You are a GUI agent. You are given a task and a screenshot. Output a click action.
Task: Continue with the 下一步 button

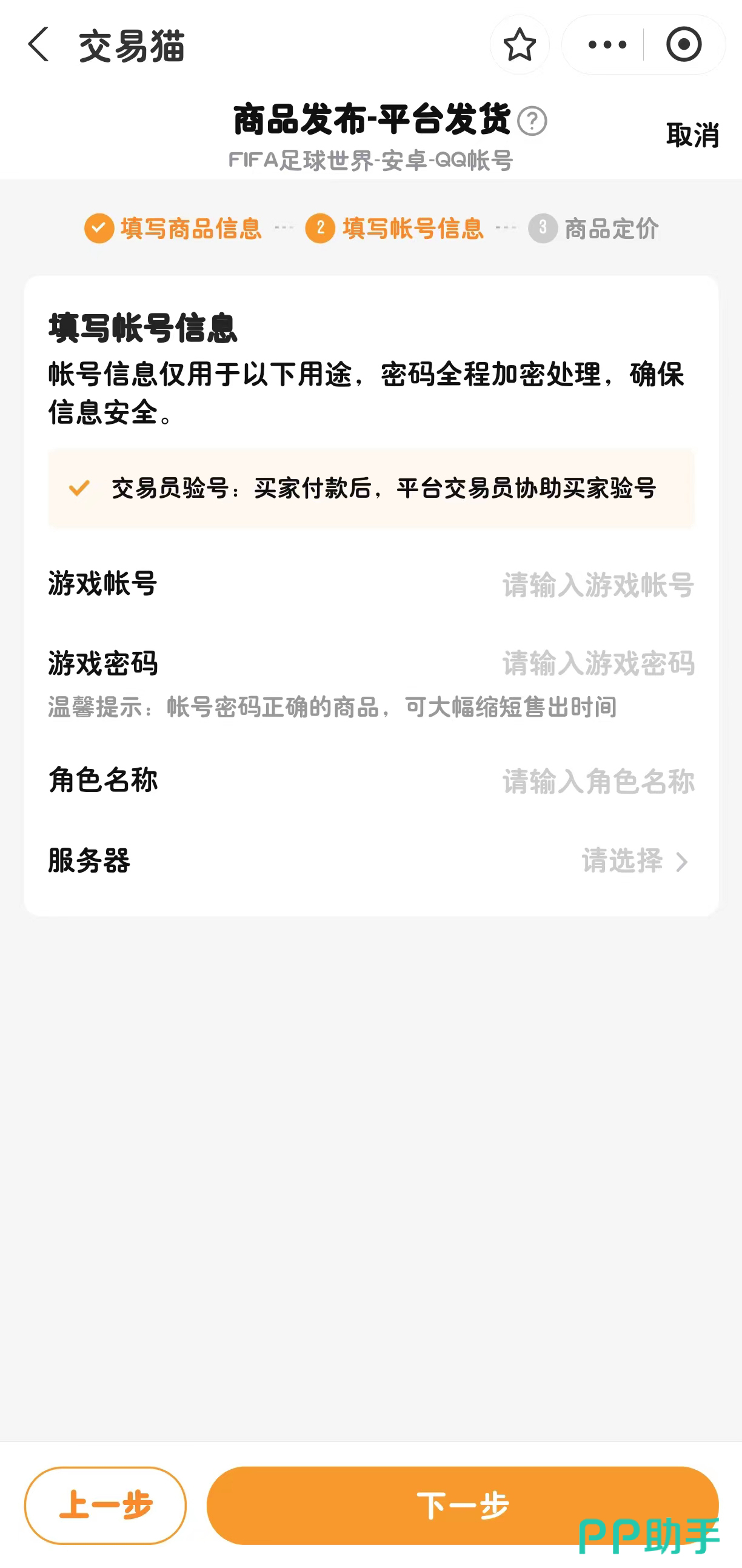pos(462,1505)
